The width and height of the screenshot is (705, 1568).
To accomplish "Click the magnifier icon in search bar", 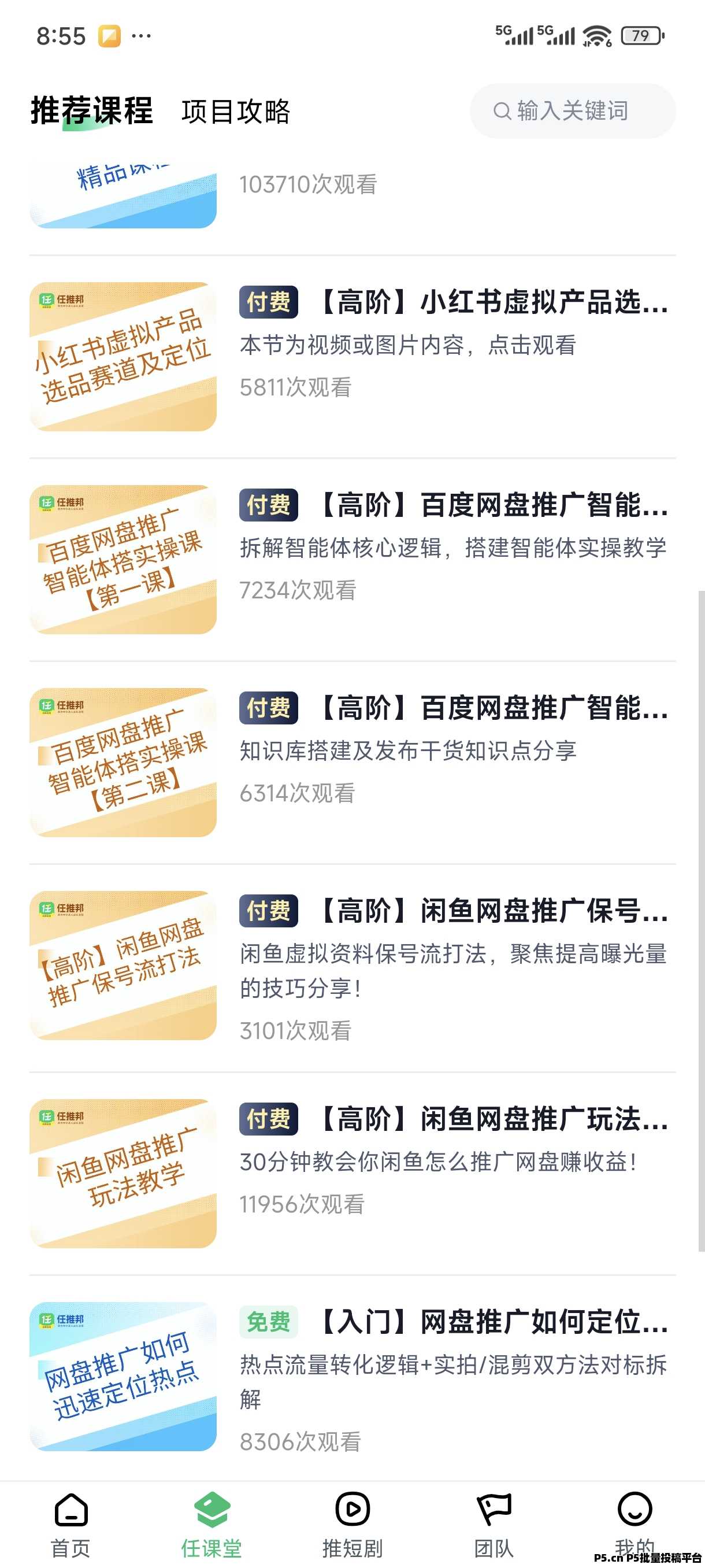I will coord(502,111).
